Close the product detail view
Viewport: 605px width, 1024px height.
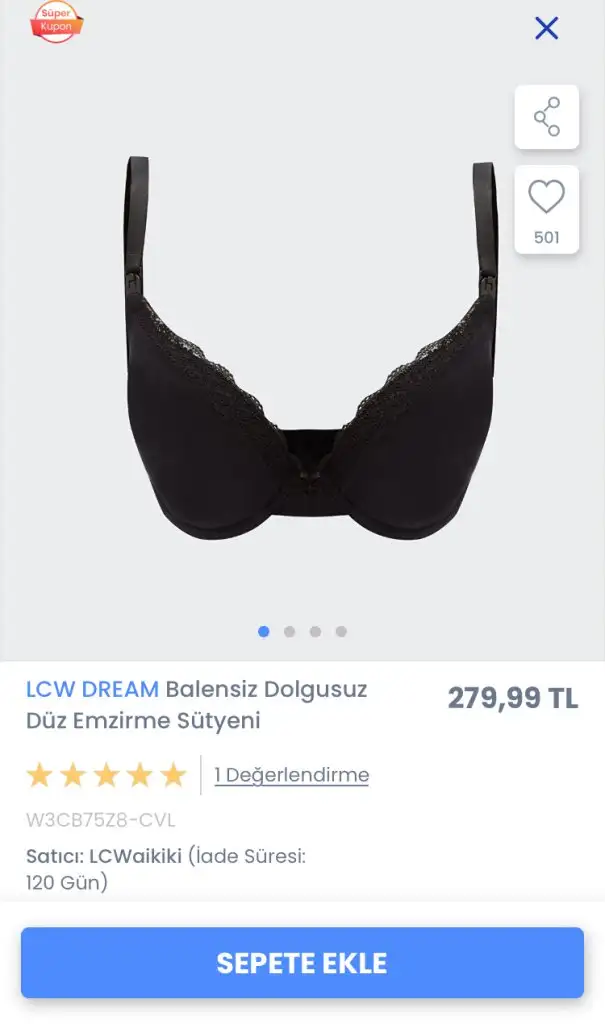[x=546, y=28]
